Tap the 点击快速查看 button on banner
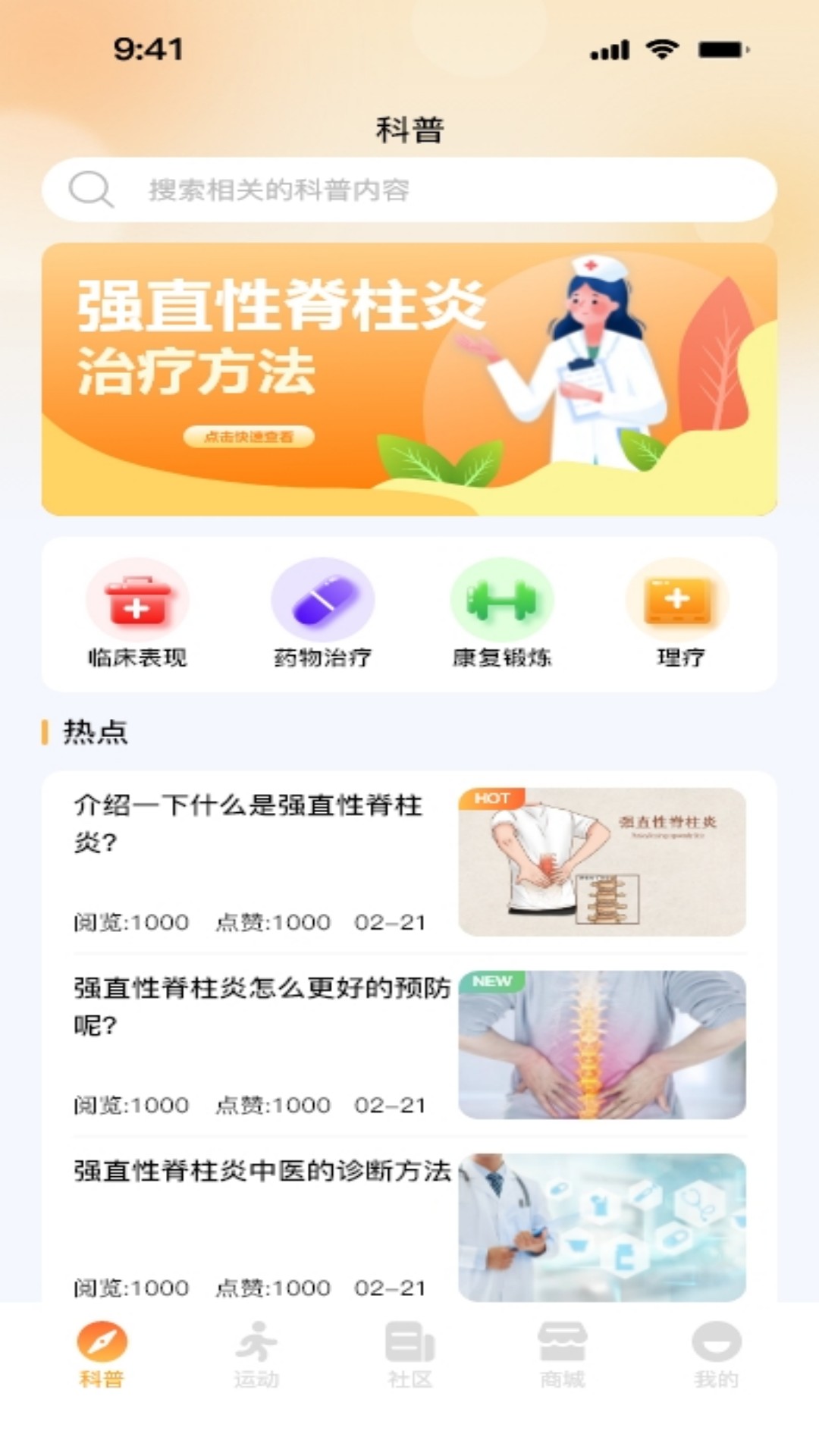The width and height of the screenshot is (819, 1456). click(x=249, y=437)
